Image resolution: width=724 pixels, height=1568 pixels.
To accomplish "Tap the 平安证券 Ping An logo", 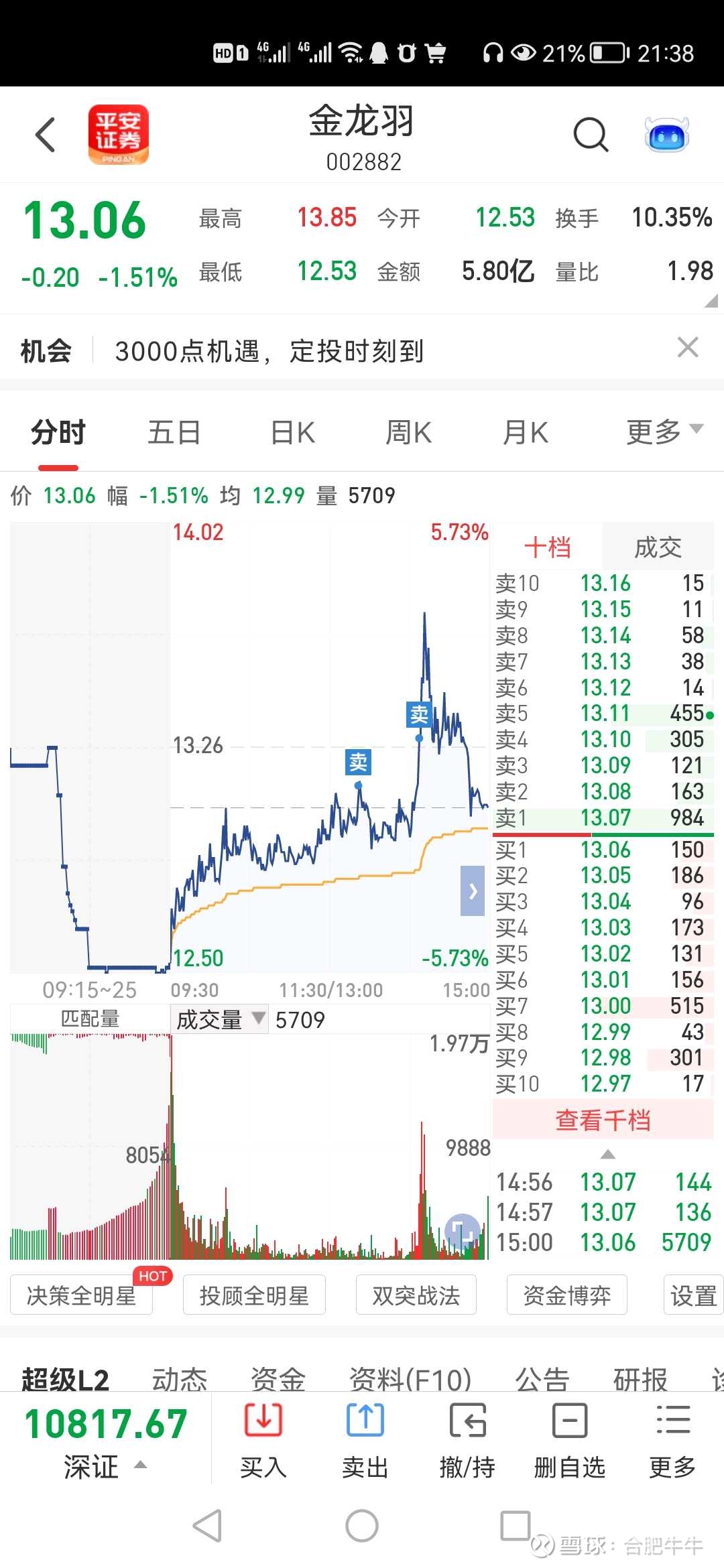I will (x=119, y=134).
